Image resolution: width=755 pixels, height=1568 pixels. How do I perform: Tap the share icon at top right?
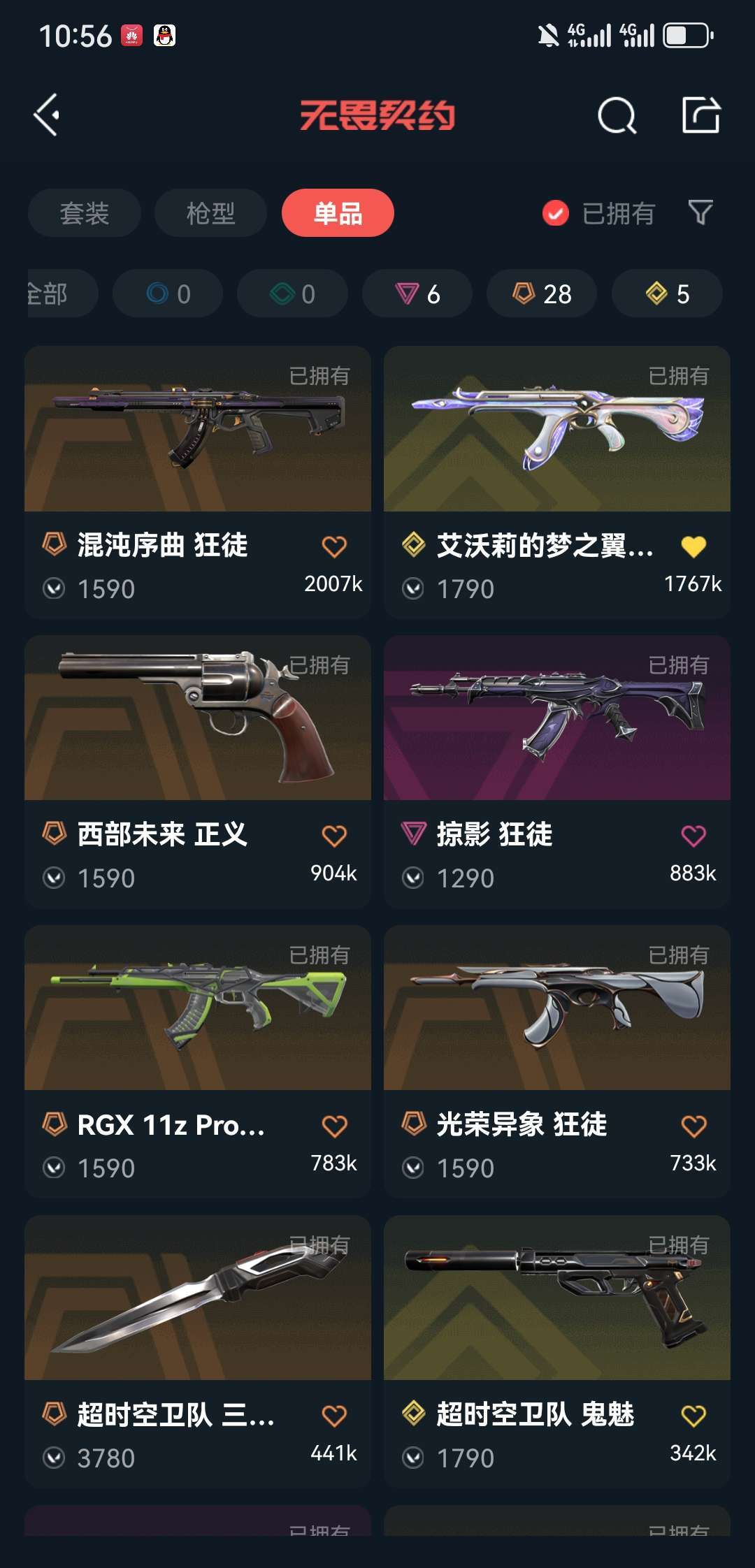703,116
